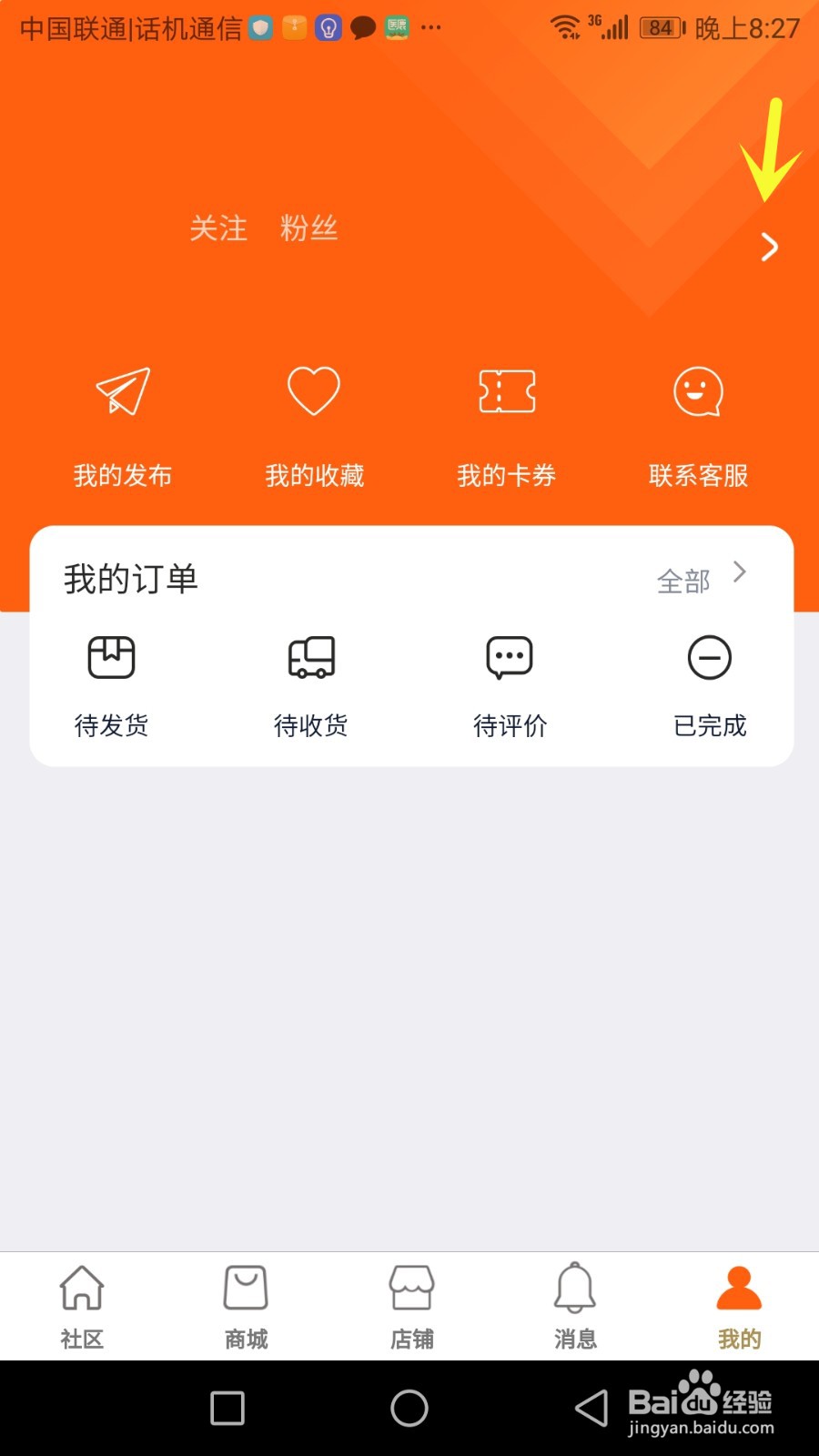Open the 关注 (Following) list
This screenshot has width=819, height=1456.
tap(218, 229)
